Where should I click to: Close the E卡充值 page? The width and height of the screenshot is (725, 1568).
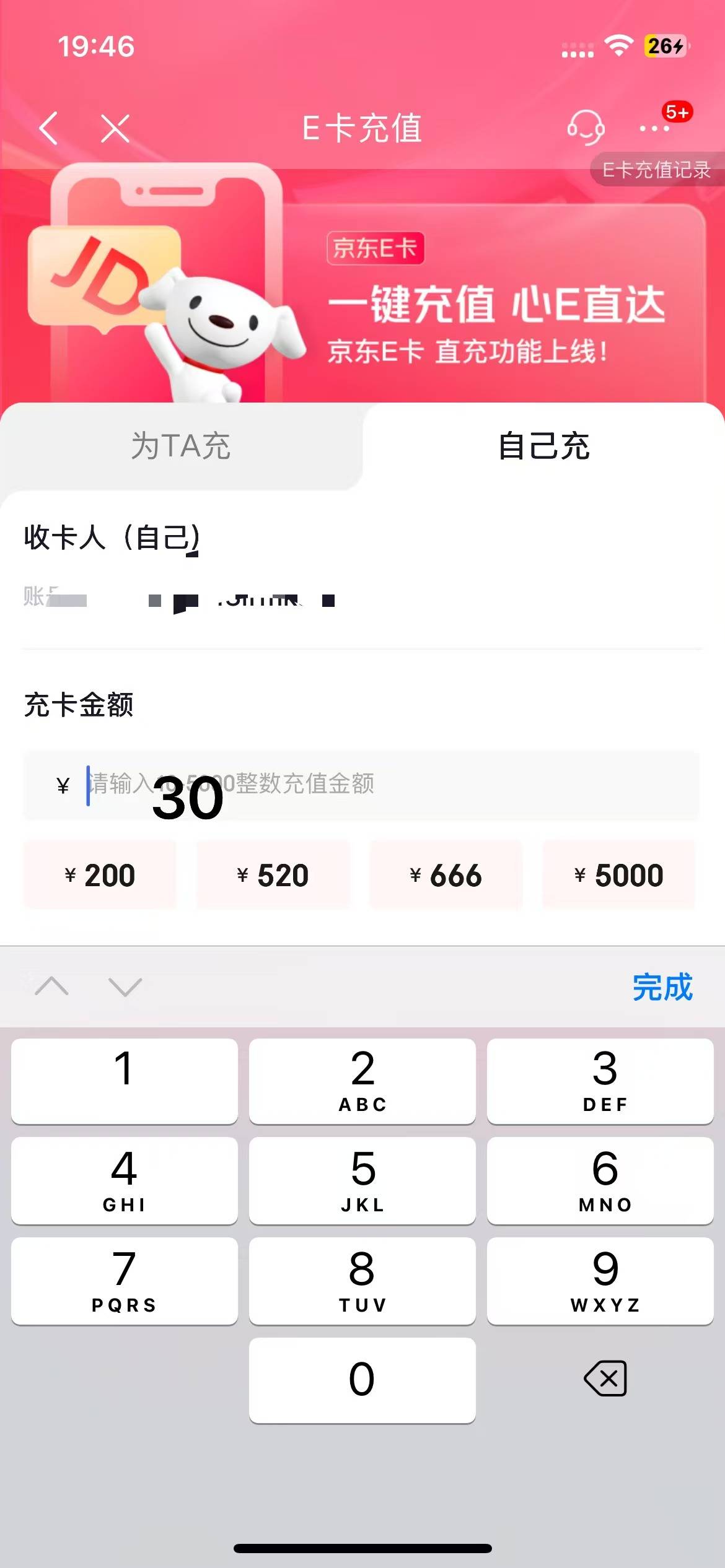point(115,128)
